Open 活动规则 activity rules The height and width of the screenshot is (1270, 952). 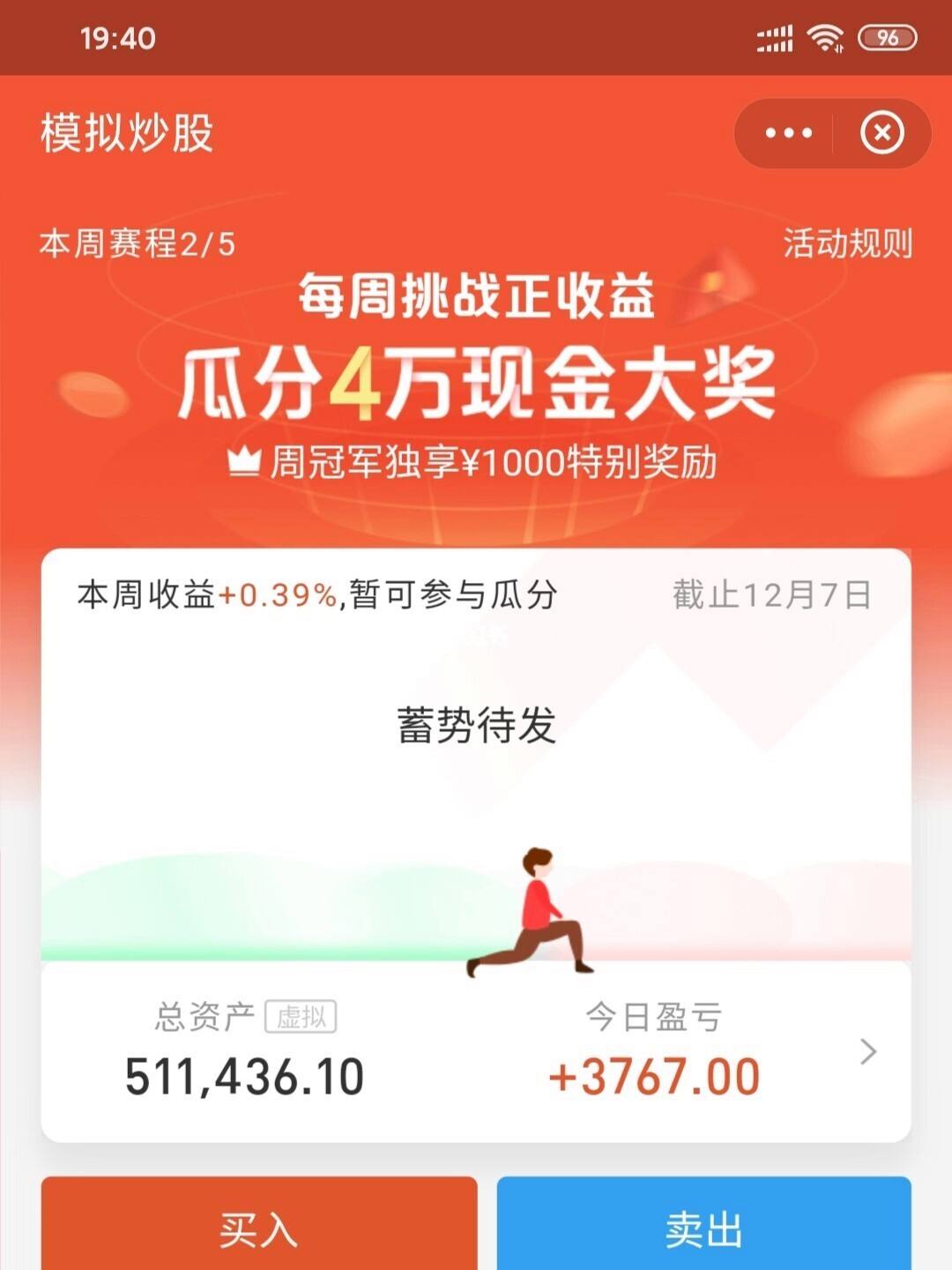coord(847,243)
